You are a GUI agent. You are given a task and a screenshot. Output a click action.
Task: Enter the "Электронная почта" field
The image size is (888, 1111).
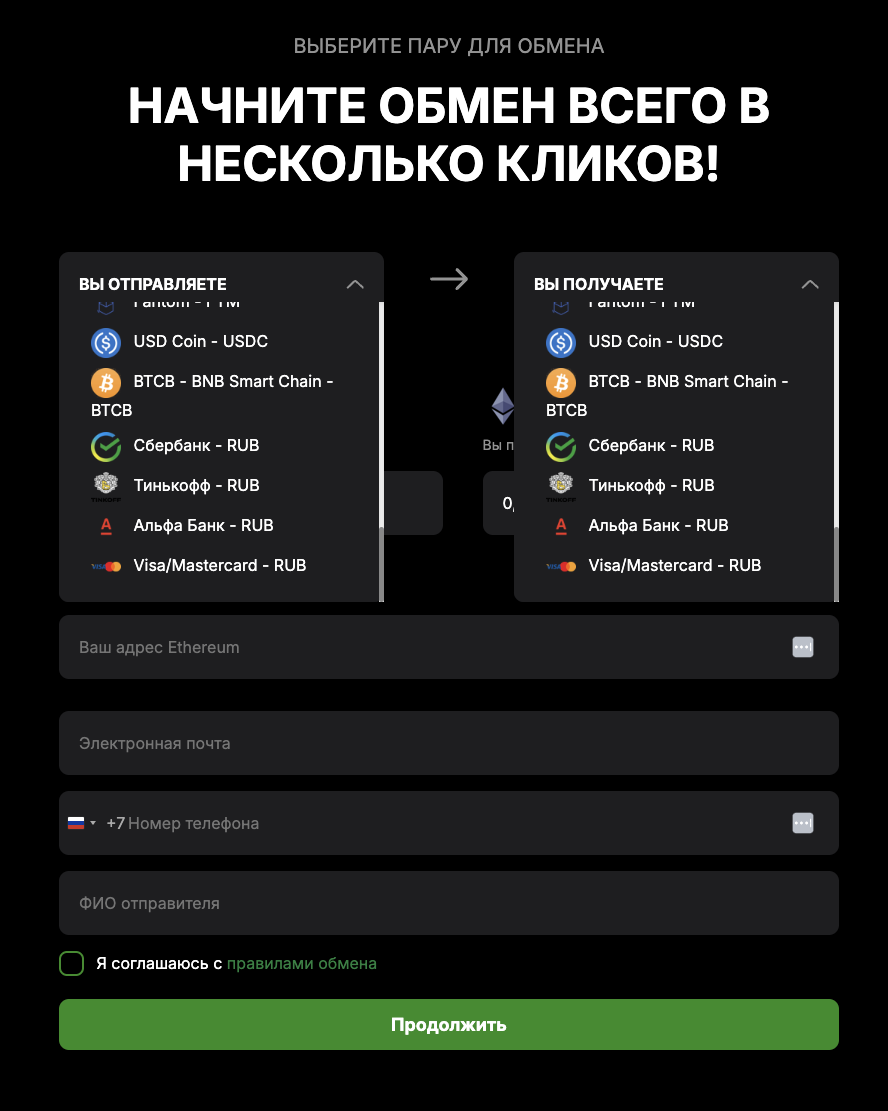(448, 744)
